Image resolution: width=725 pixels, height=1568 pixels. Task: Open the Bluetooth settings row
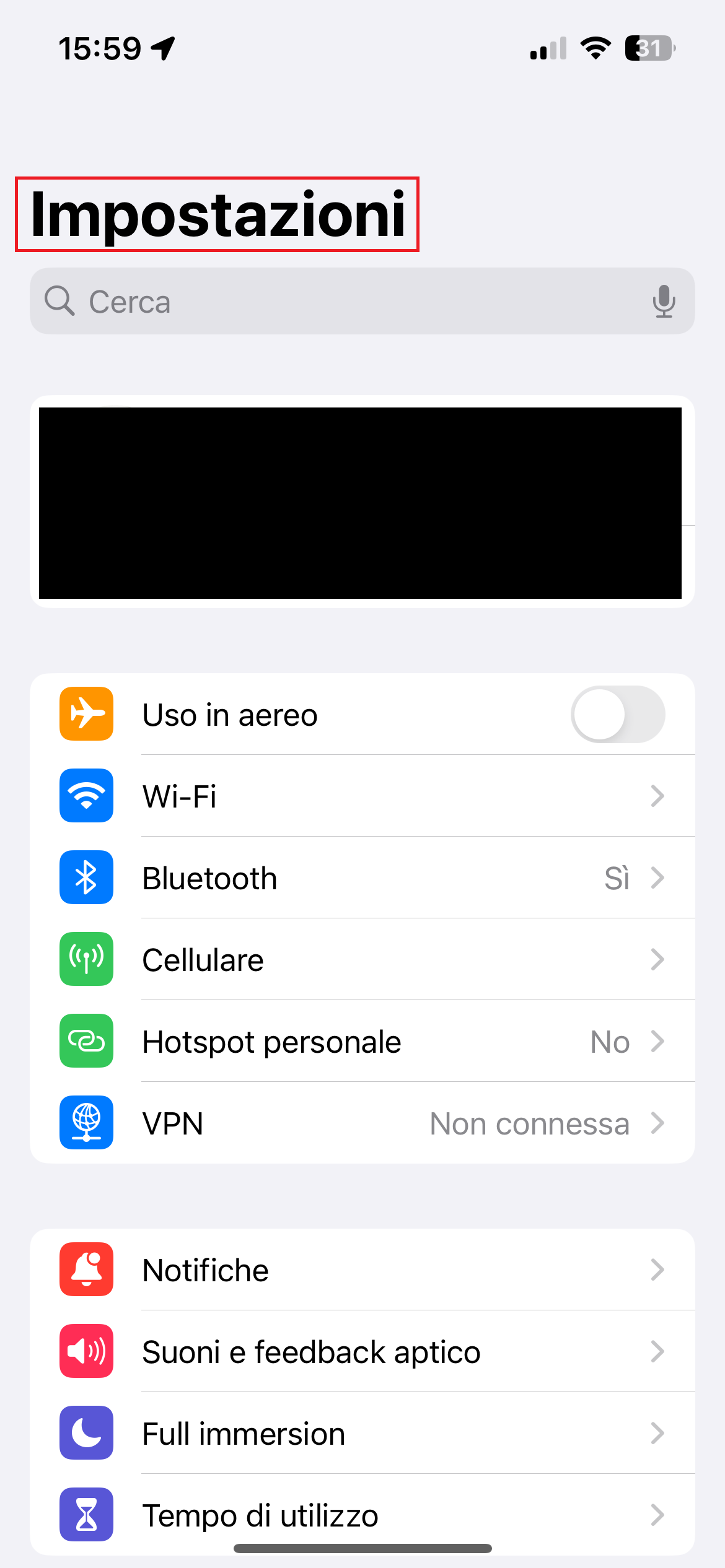click(362, 878)
